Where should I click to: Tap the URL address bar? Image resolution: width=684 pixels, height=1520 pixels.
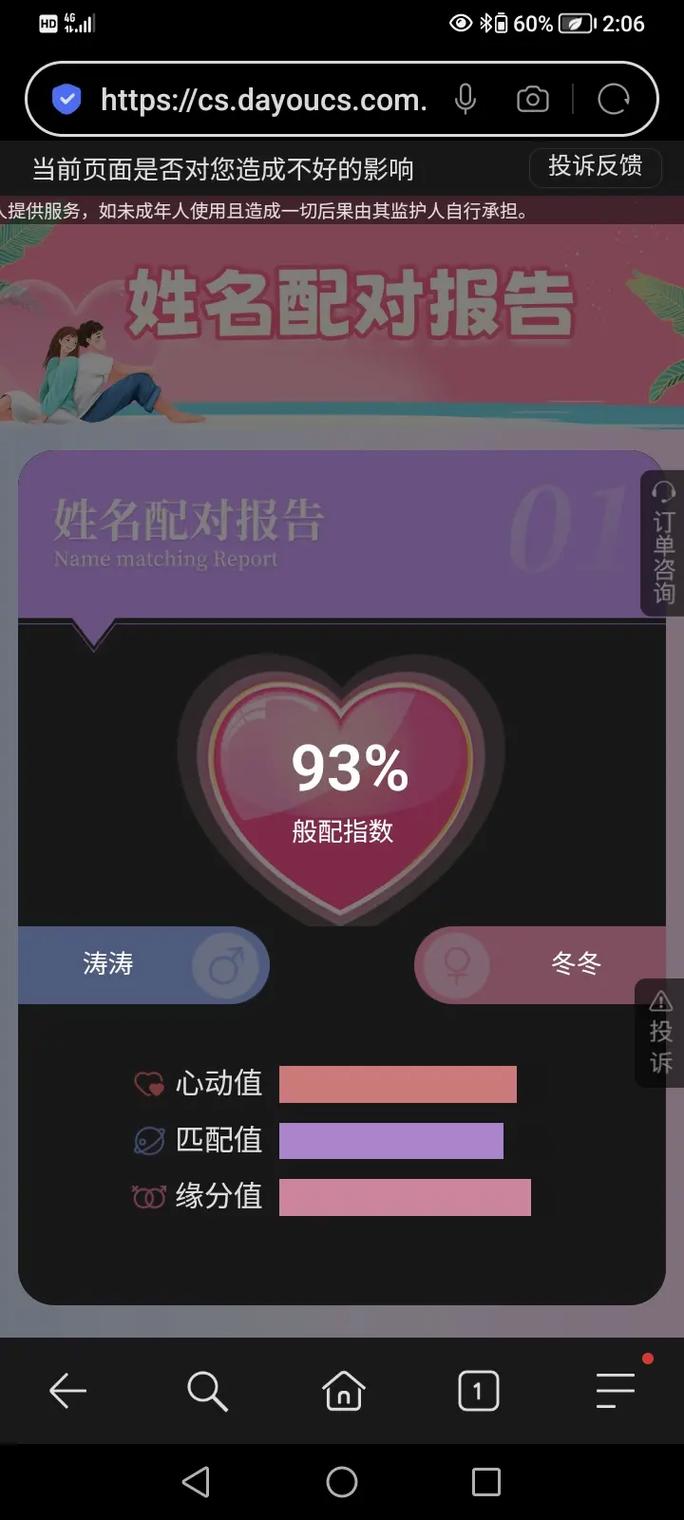[x=262, y=100]
